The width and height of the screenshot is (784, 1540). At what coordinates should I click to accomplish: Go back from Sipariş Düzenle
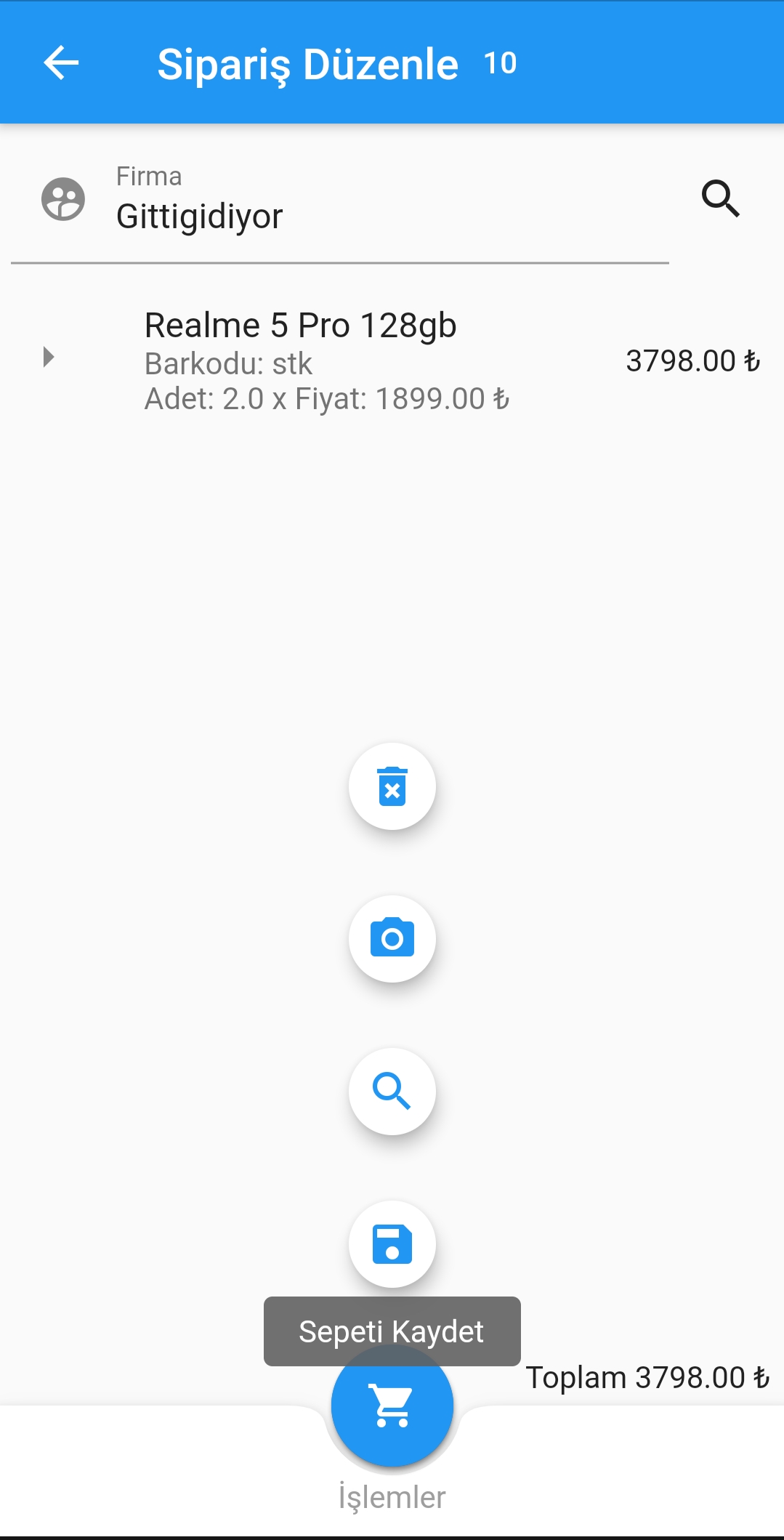point(61,63)
